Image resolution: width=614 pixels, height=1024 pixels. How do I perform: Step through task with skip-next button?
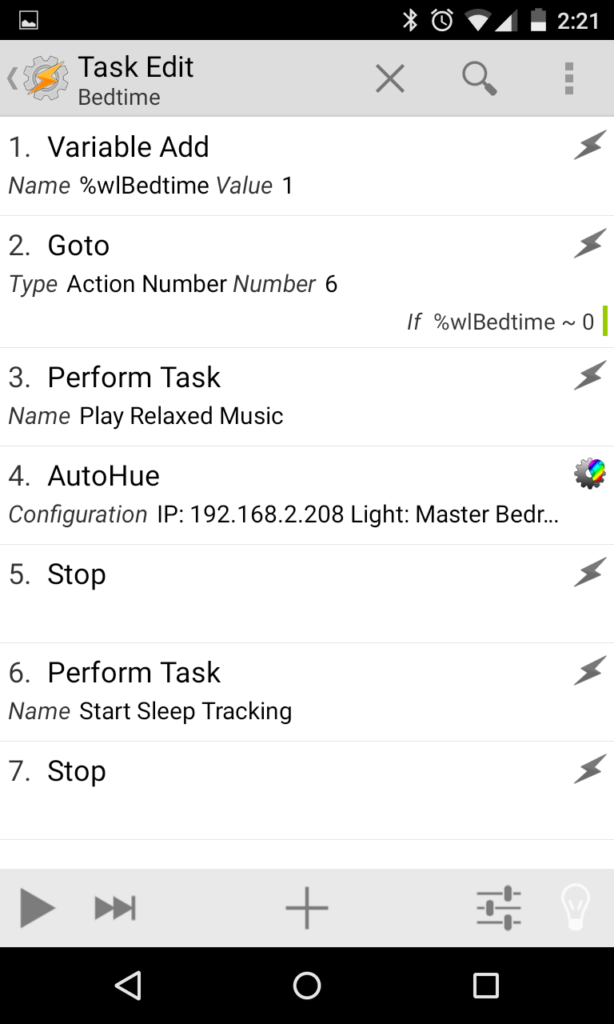[x=115, y=908]
